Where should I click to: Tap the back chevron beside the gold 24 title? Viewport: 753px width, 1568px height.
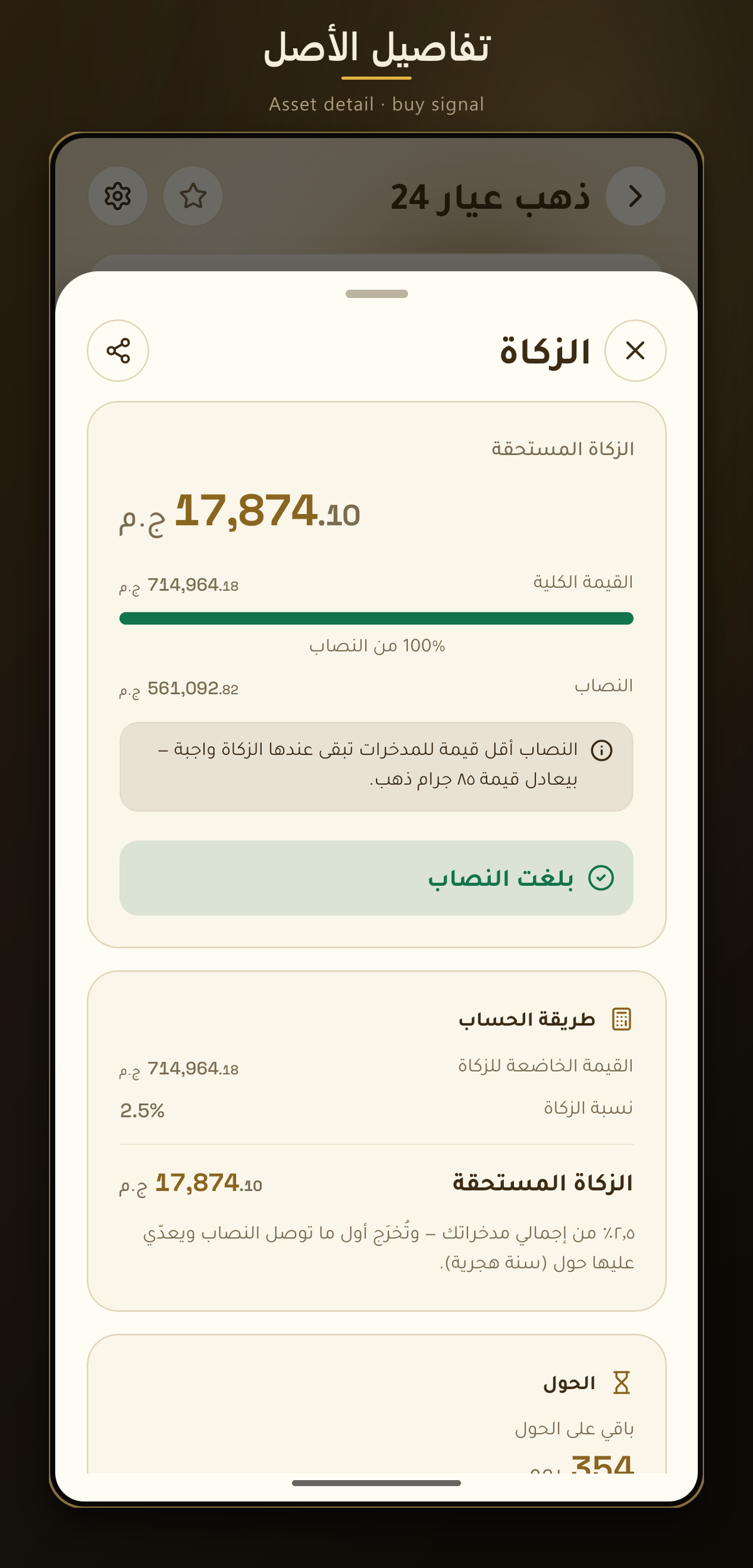pos(635,196)
